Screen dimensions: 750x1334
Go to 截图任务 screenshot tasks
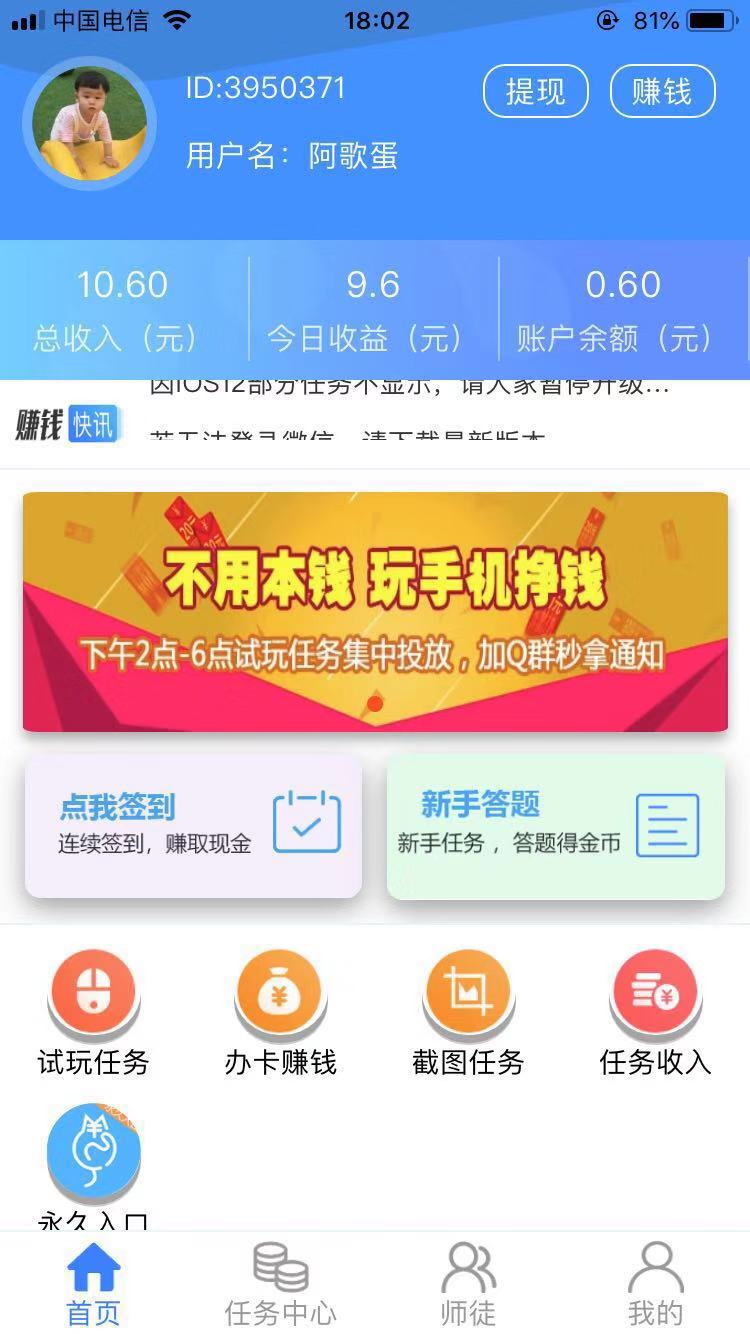click(x=468, y=1013)
